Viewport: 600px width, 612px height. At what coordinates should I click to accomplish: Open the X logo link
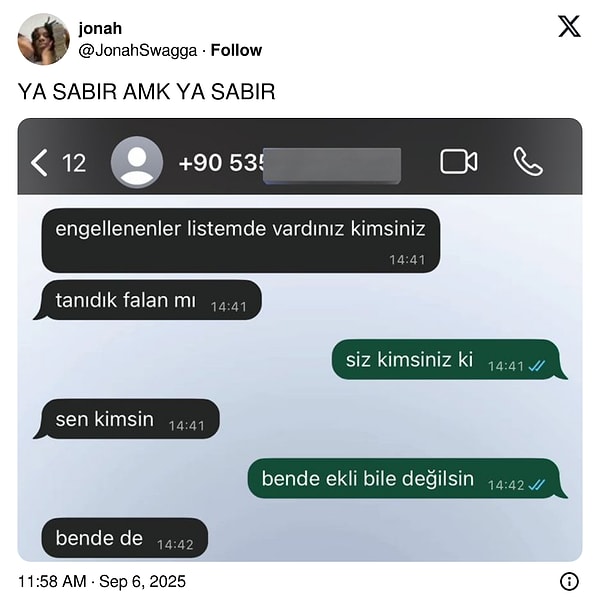(568, 27)
